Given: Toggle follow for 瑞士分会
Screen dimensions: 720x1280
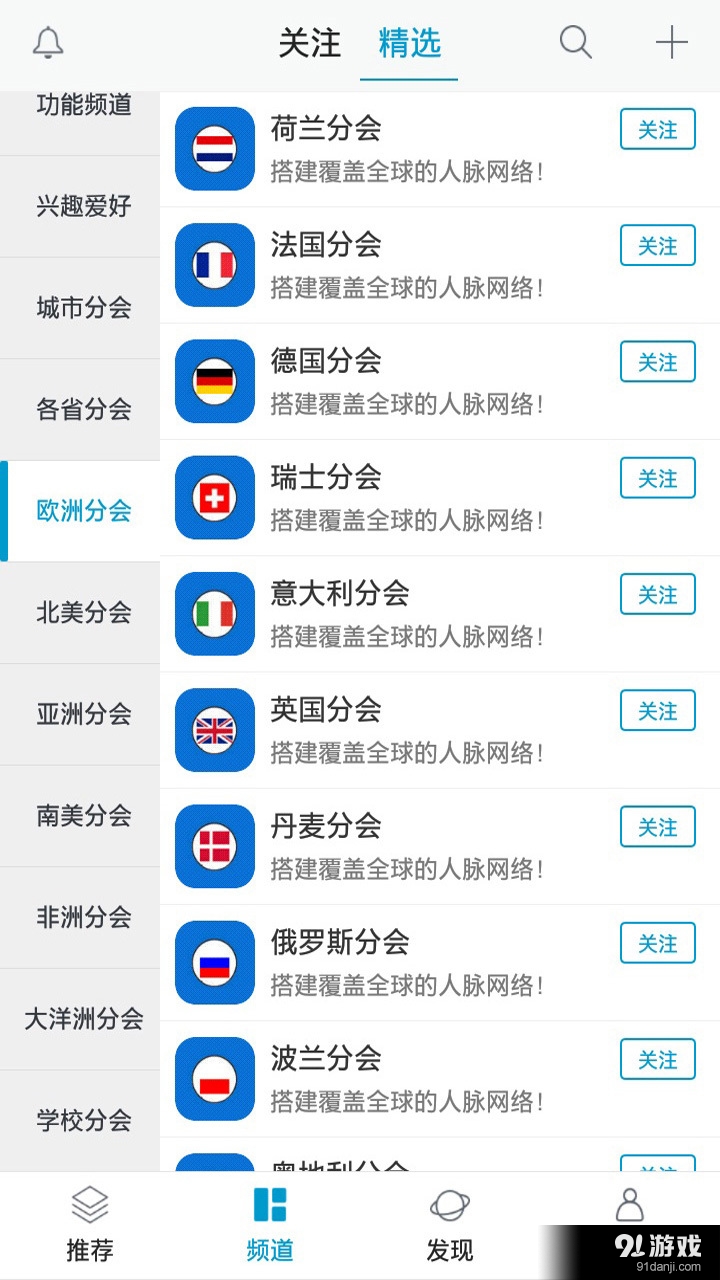Looking at the screenshot, I should coord(657,478).
